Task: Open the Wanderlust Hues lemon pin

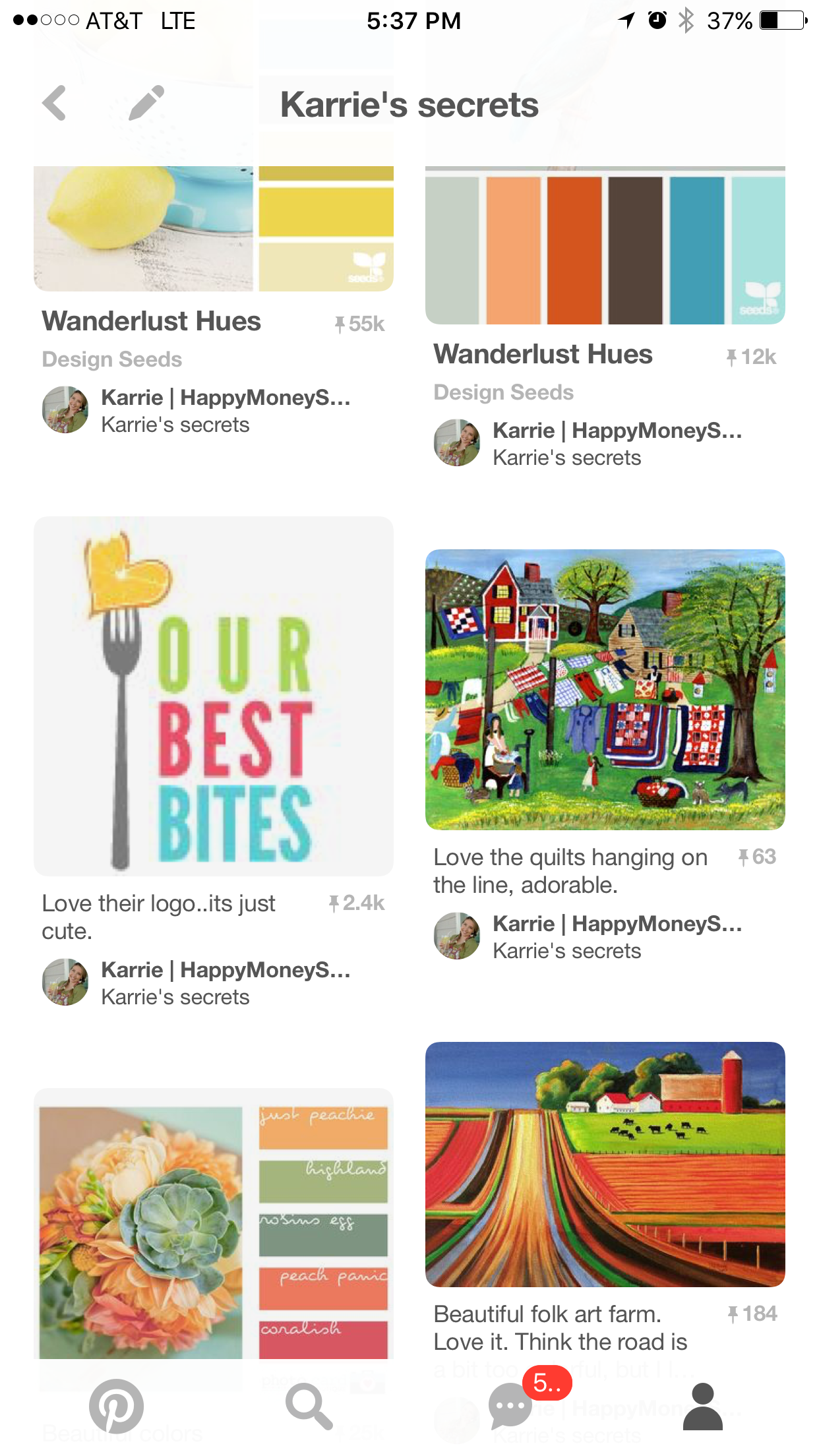Action: pos(213,228)
